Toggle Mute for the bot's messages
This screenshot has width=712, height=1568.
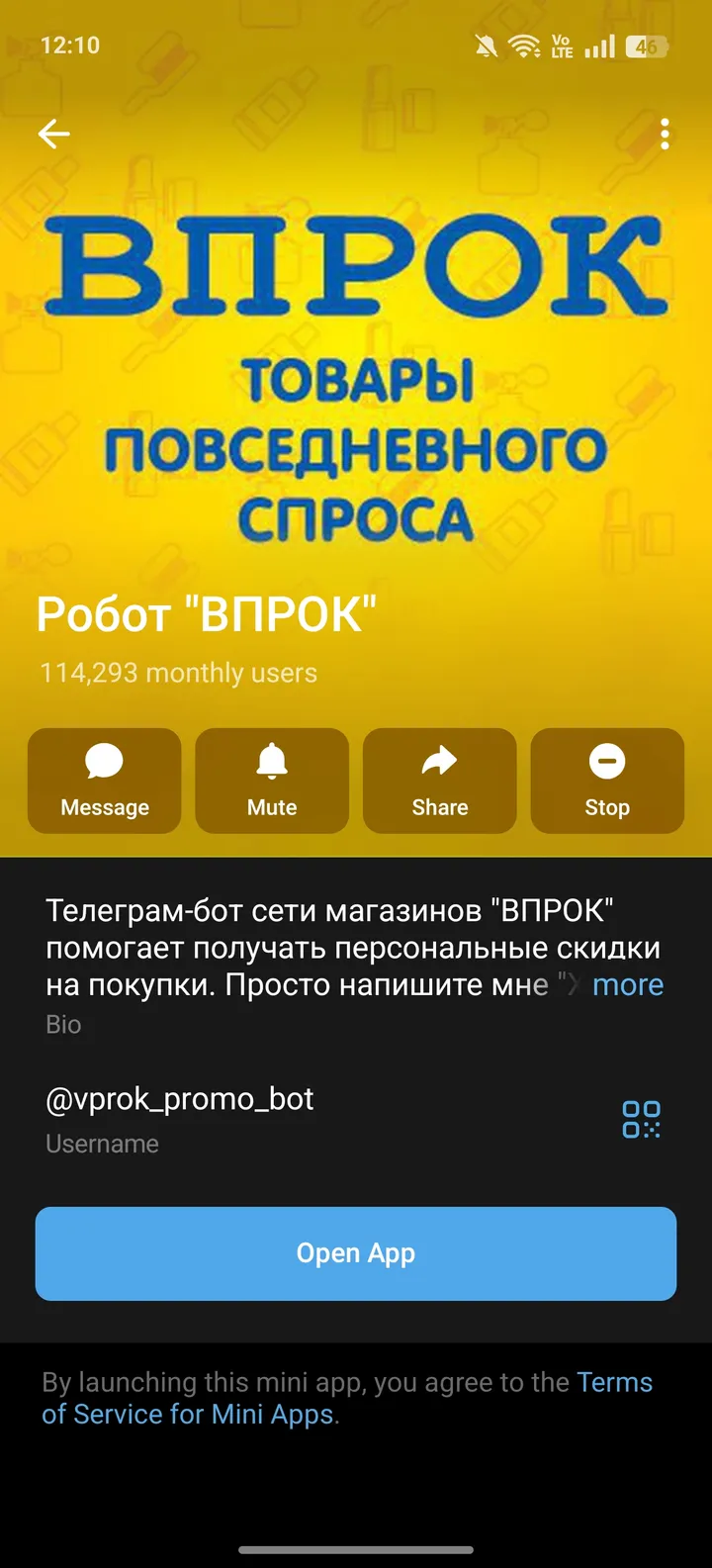[271, 780]
